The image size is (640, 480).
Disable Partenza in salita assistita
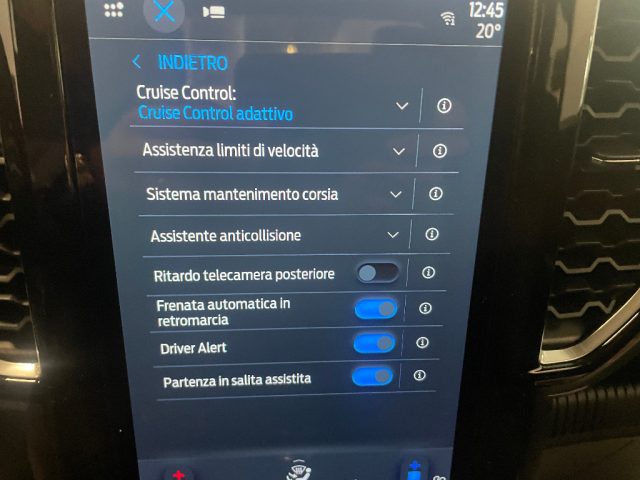(x=372, y=377)
